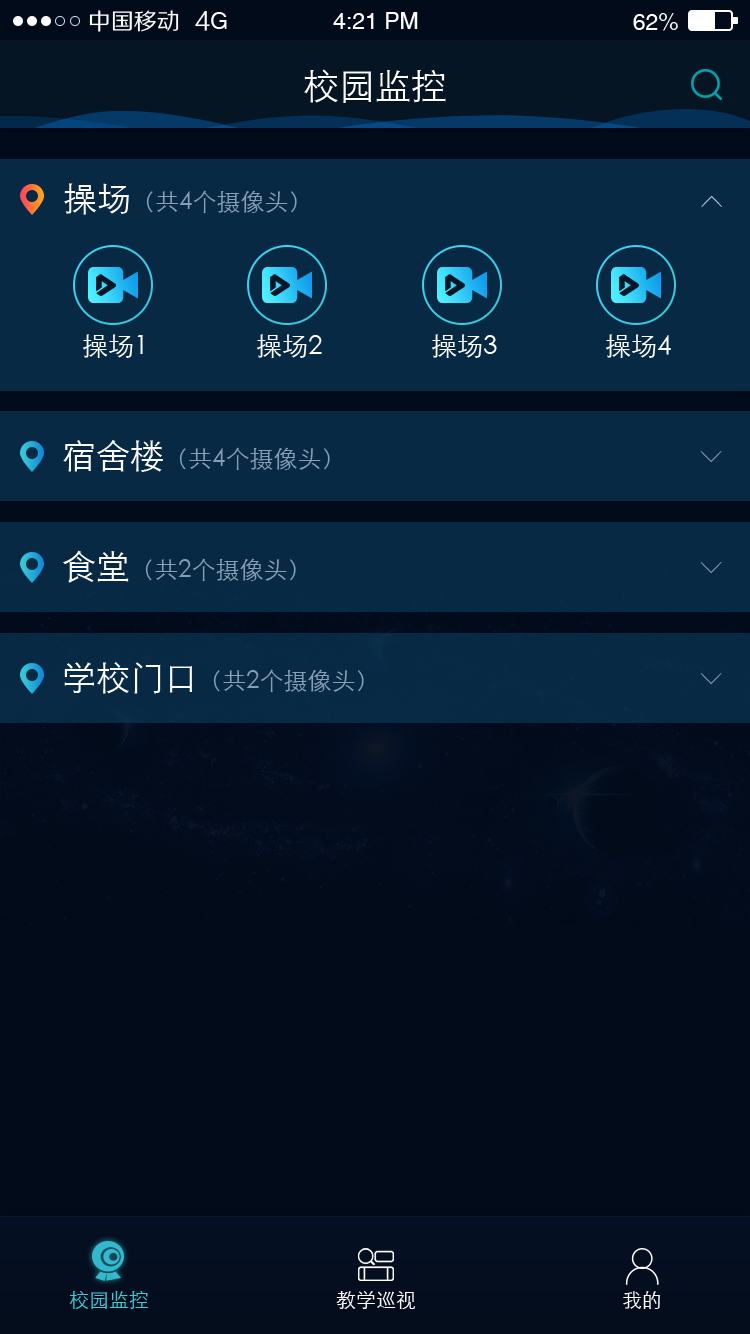
Task: Click the location pin beside 学校门口
Action: (x=32, y=678)
